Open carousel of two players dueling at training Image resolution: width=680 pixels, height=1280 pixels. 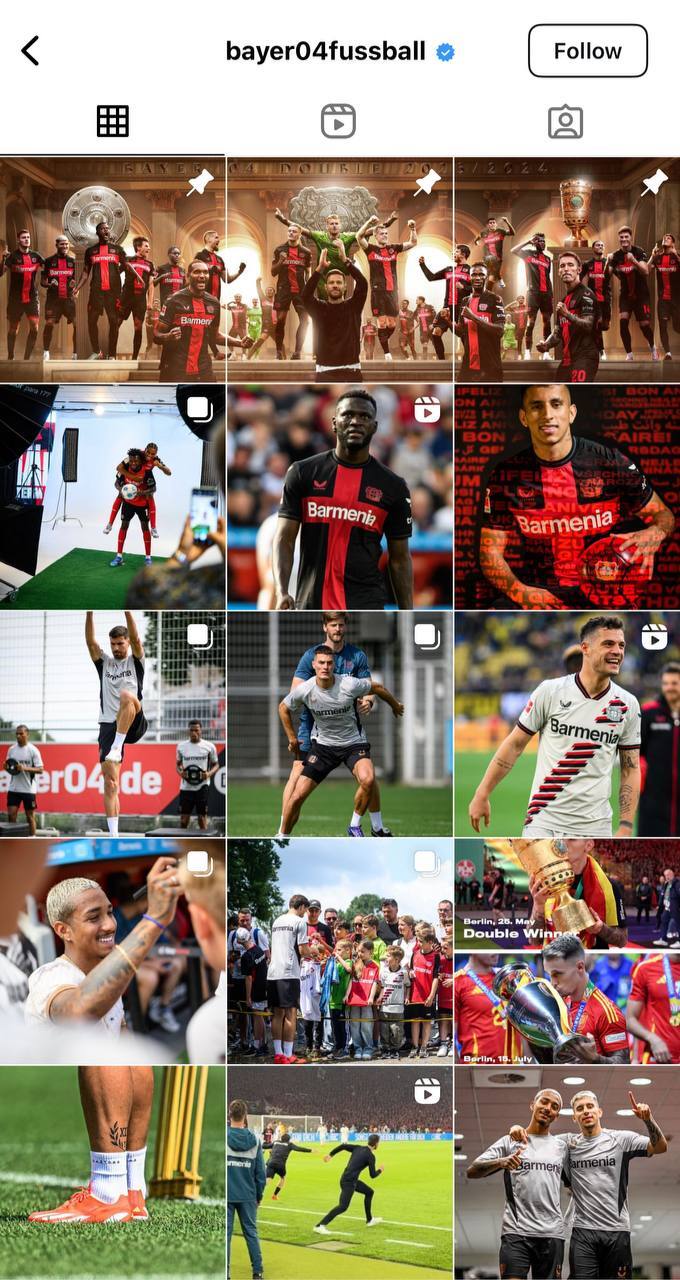click(339, 724)
